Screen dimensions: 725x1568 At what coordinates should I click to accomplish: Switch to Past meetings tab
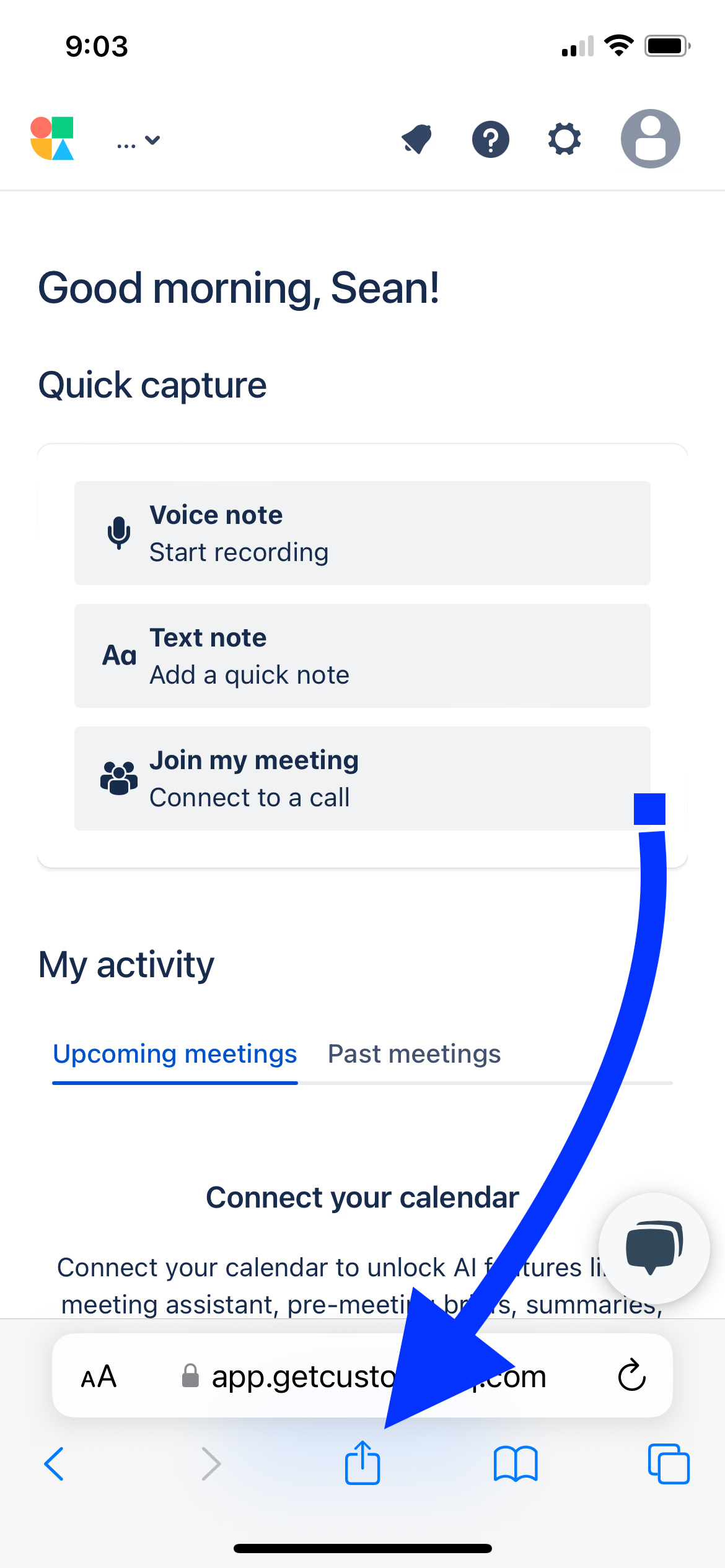(414, 1054)
